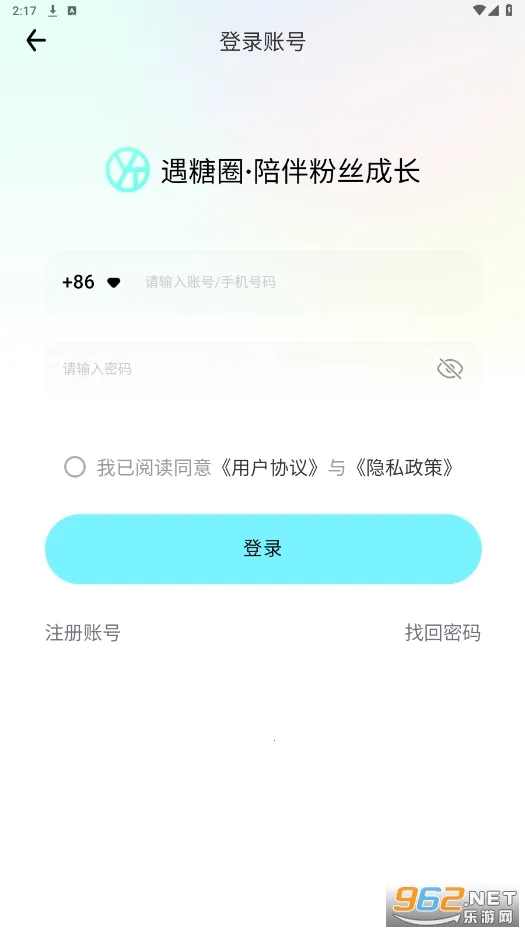Open 找回密码 to recover password
This screenshot has width=525, height=933.
[443, 632]
